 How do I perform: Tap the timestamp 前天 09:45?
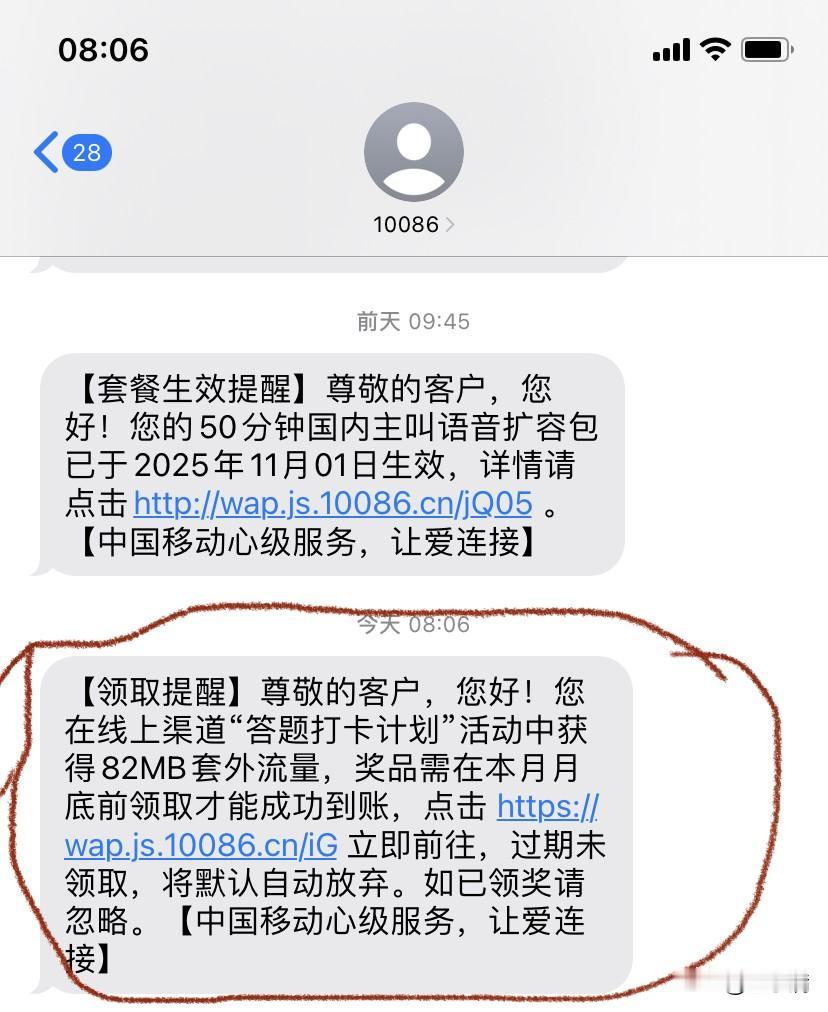(x=414, y=321)
